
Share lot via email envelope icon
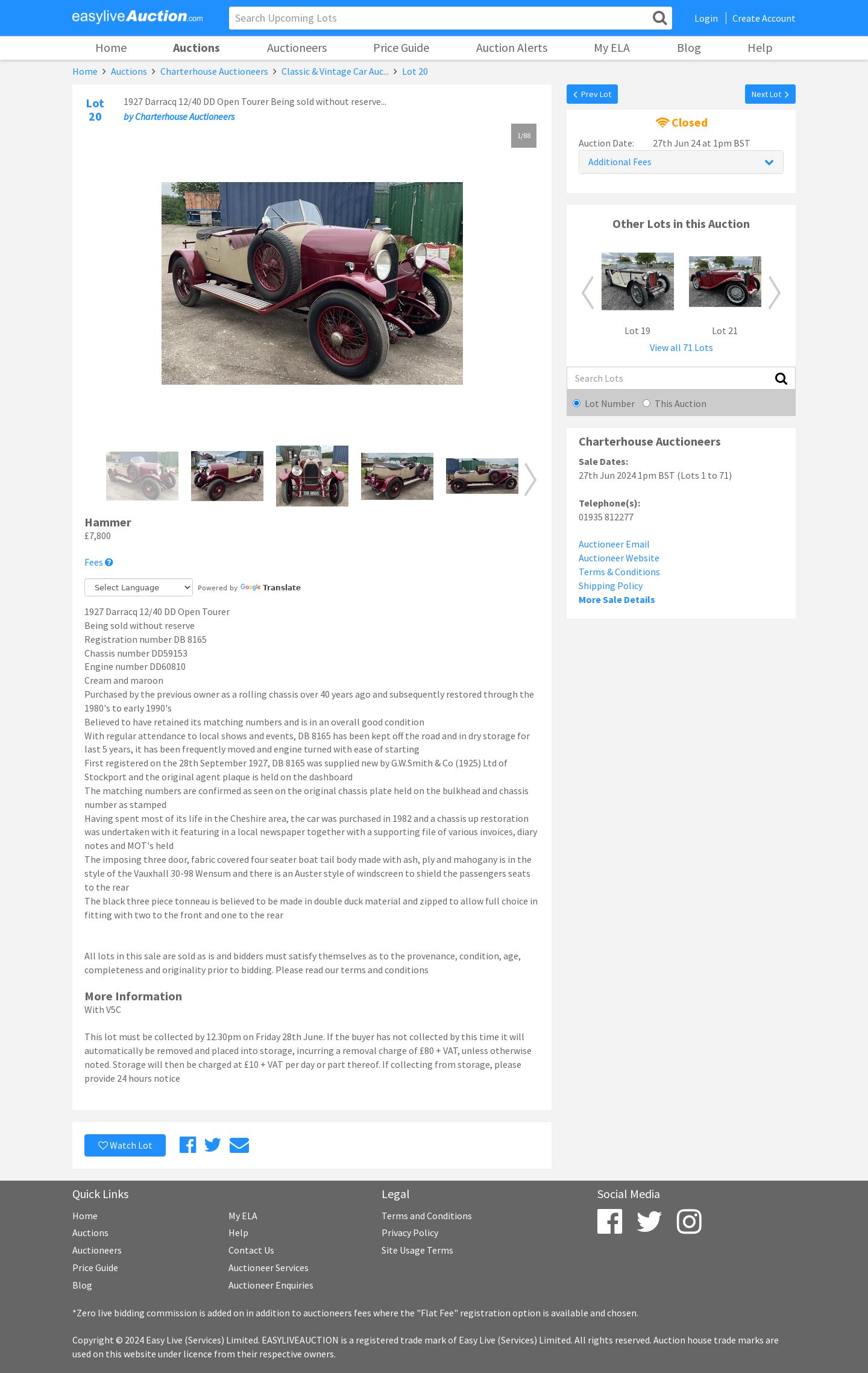tap(239, 1145)
